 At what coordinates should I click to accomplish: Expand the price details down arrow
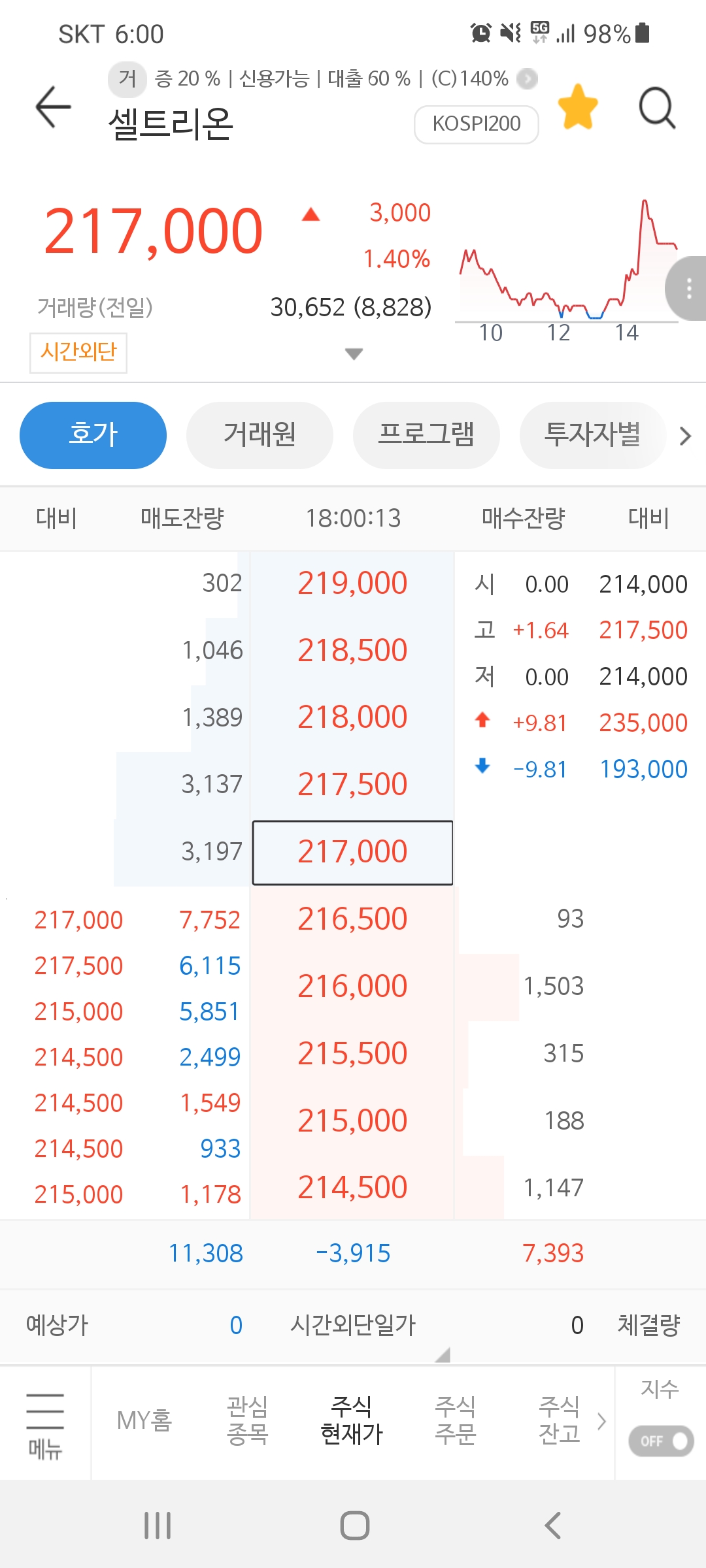[354, 353]
